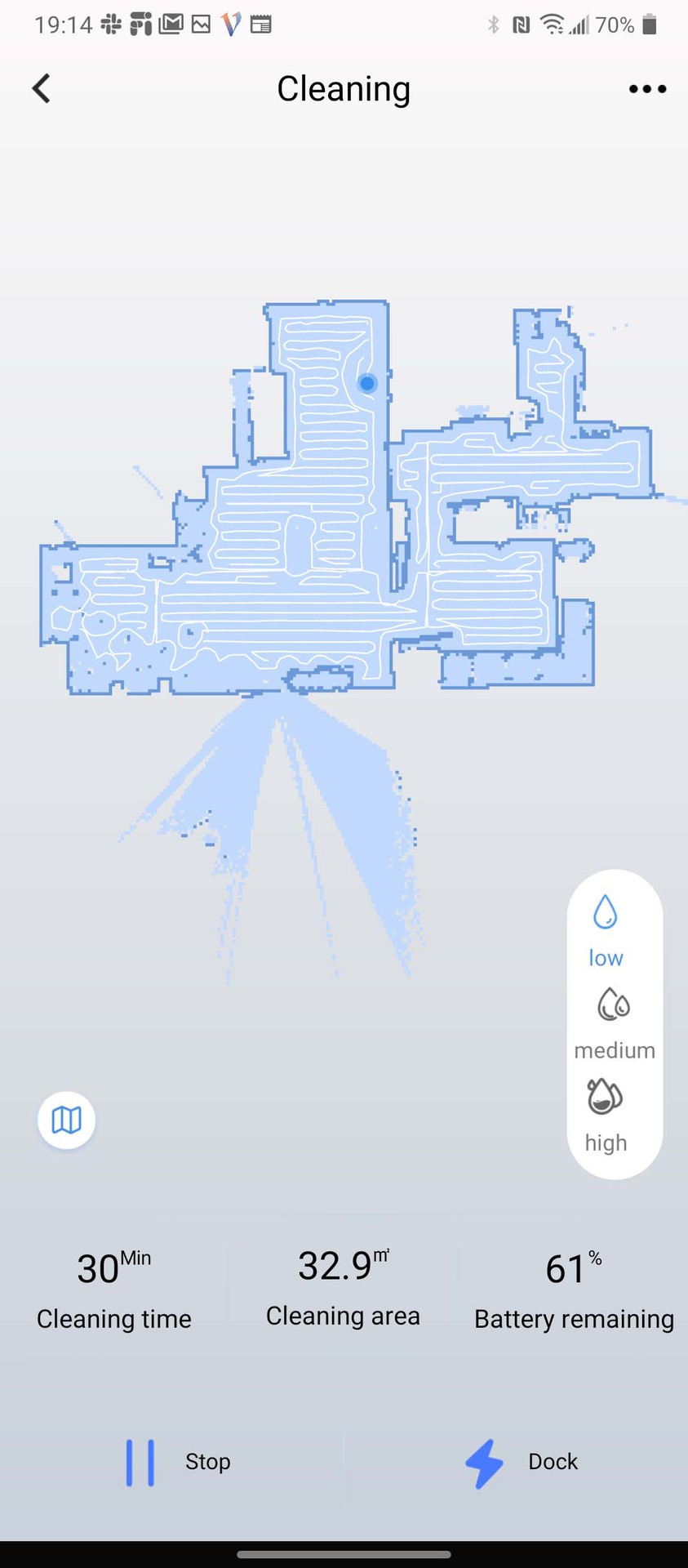The width and height of the screenshot is (688, 1568).
Task: Set water level to medium
Action: click(614, 1023)
